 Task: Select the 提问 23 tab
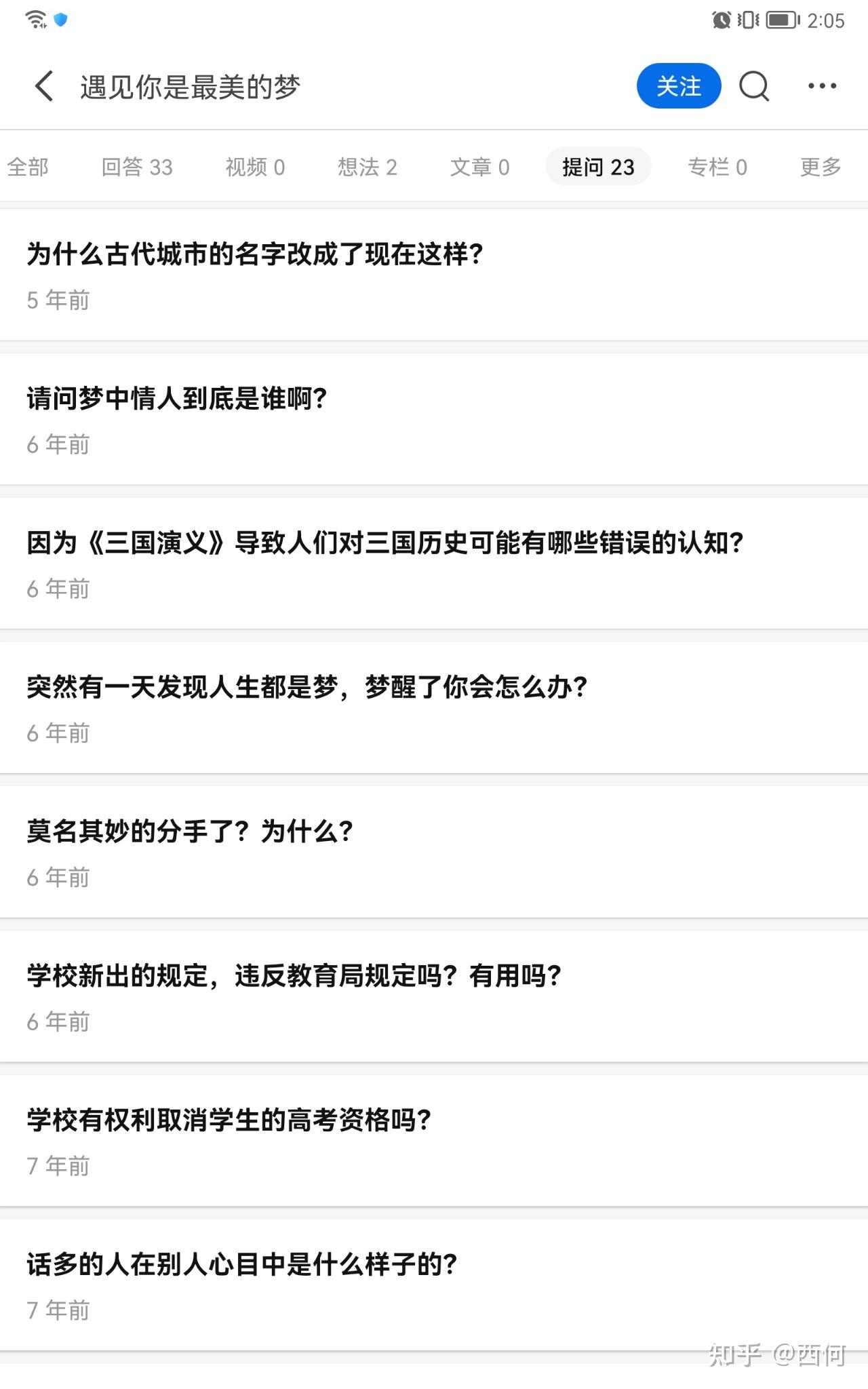(598, 166)
